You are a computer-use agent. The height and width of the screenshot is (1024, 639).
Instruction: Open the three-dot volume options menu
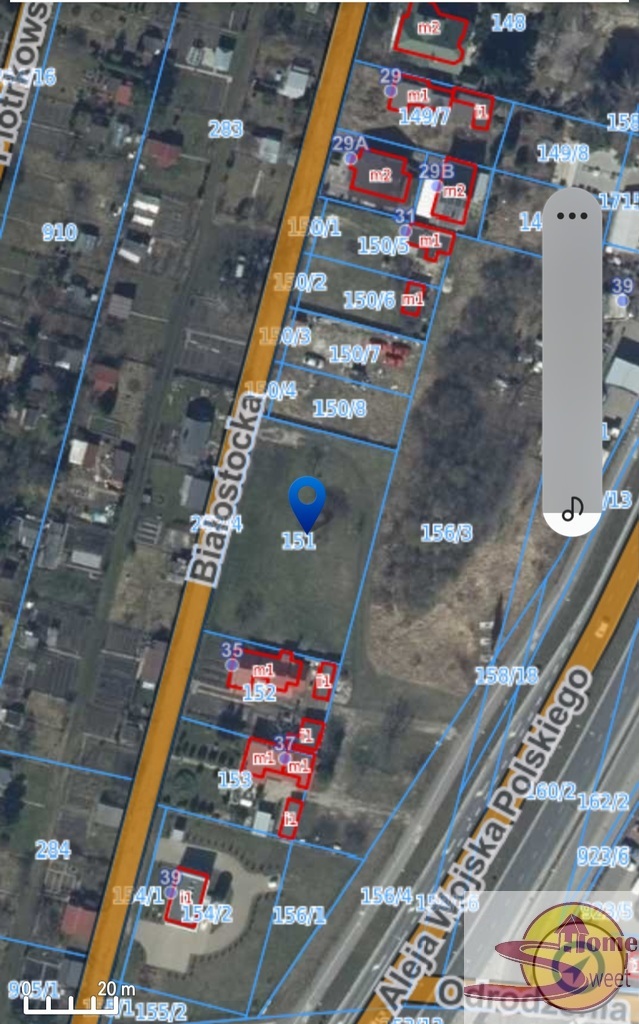(572, 216)
